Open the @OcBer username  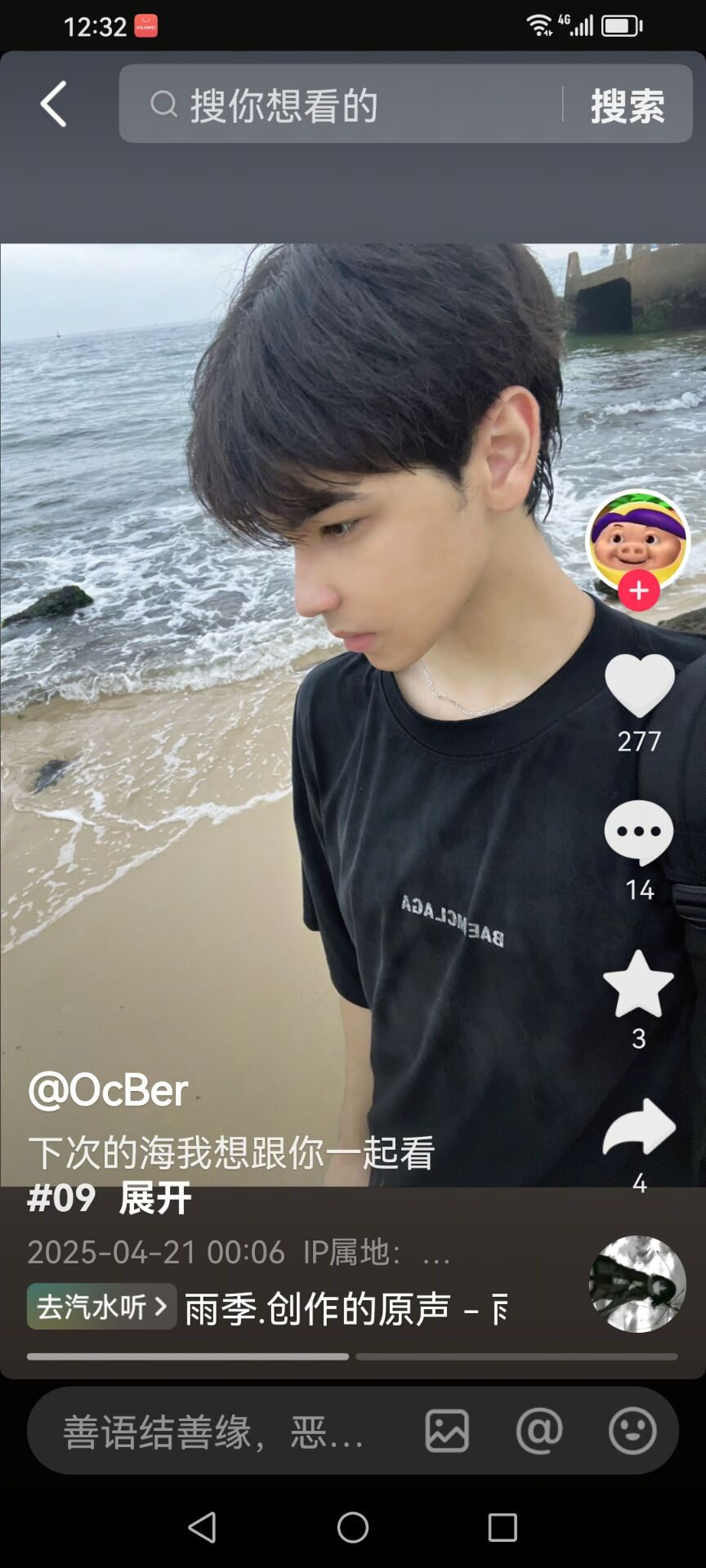pyautogui.click(x=108, y=1090)
